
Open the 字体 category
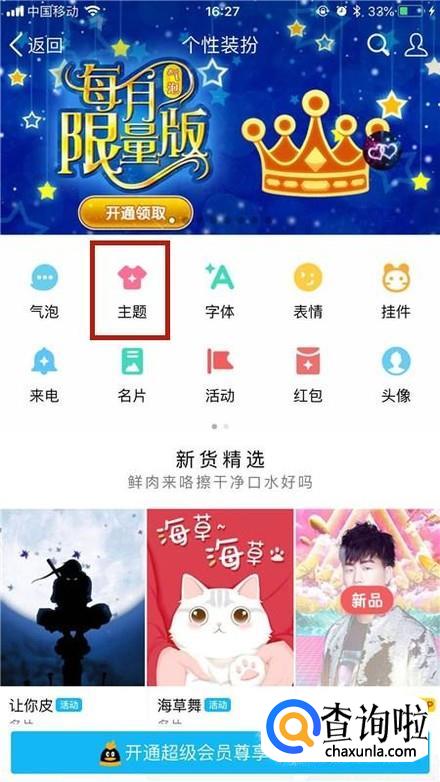pos(220,291)
